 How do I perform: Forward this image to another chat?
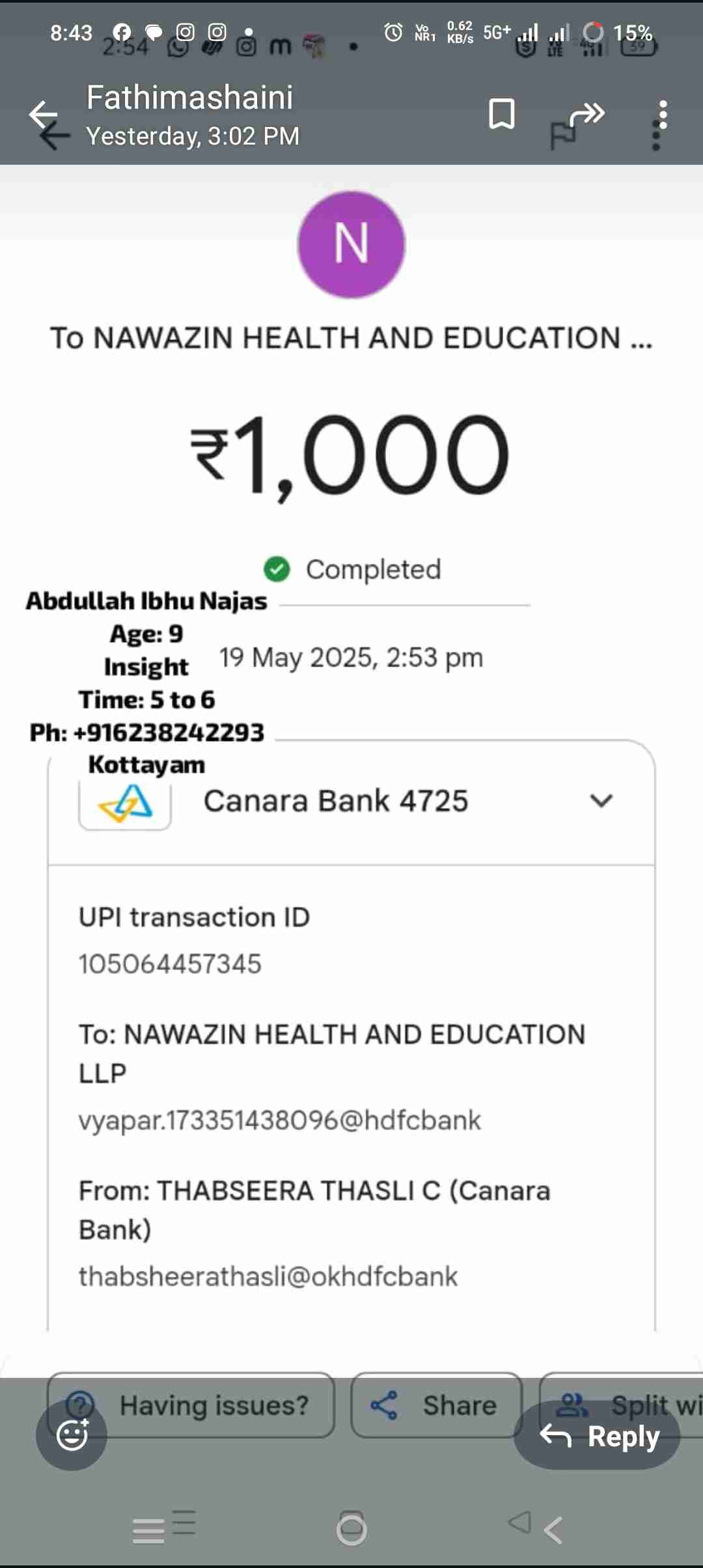(x=586, y=114)
